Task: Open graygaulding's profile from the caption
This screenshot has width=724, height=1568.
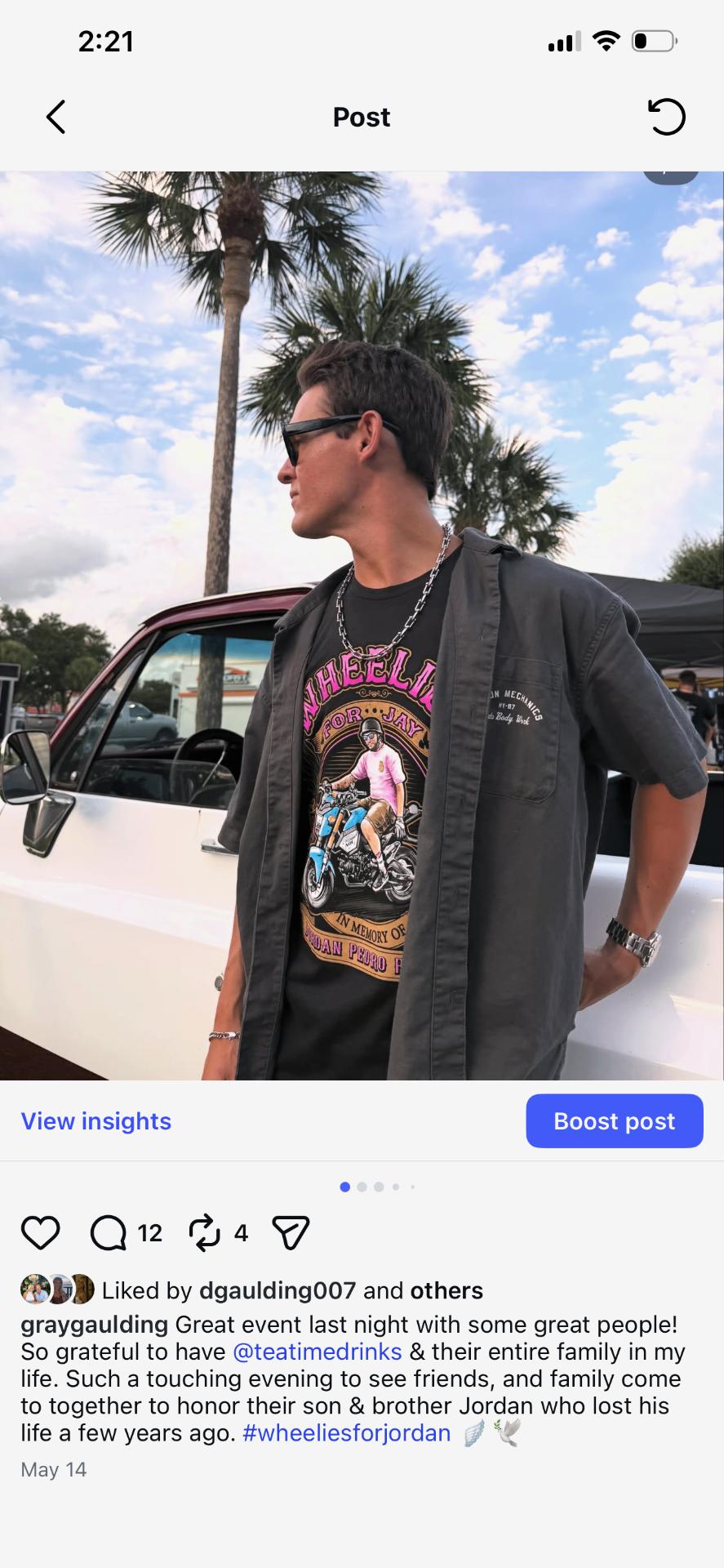Action: tap(95, 1325)
